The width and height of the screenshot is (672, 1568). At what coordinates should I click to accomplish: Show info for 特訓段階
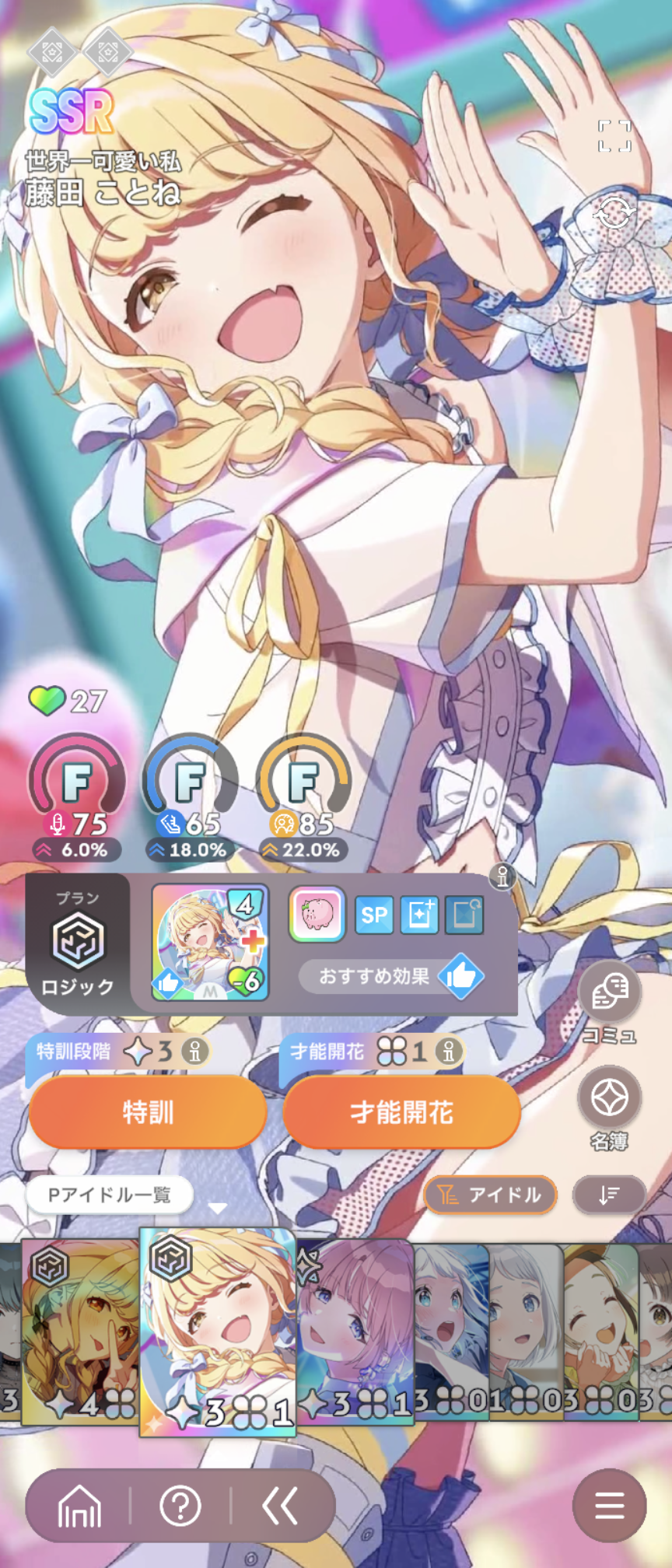[x=195, y=1052]
